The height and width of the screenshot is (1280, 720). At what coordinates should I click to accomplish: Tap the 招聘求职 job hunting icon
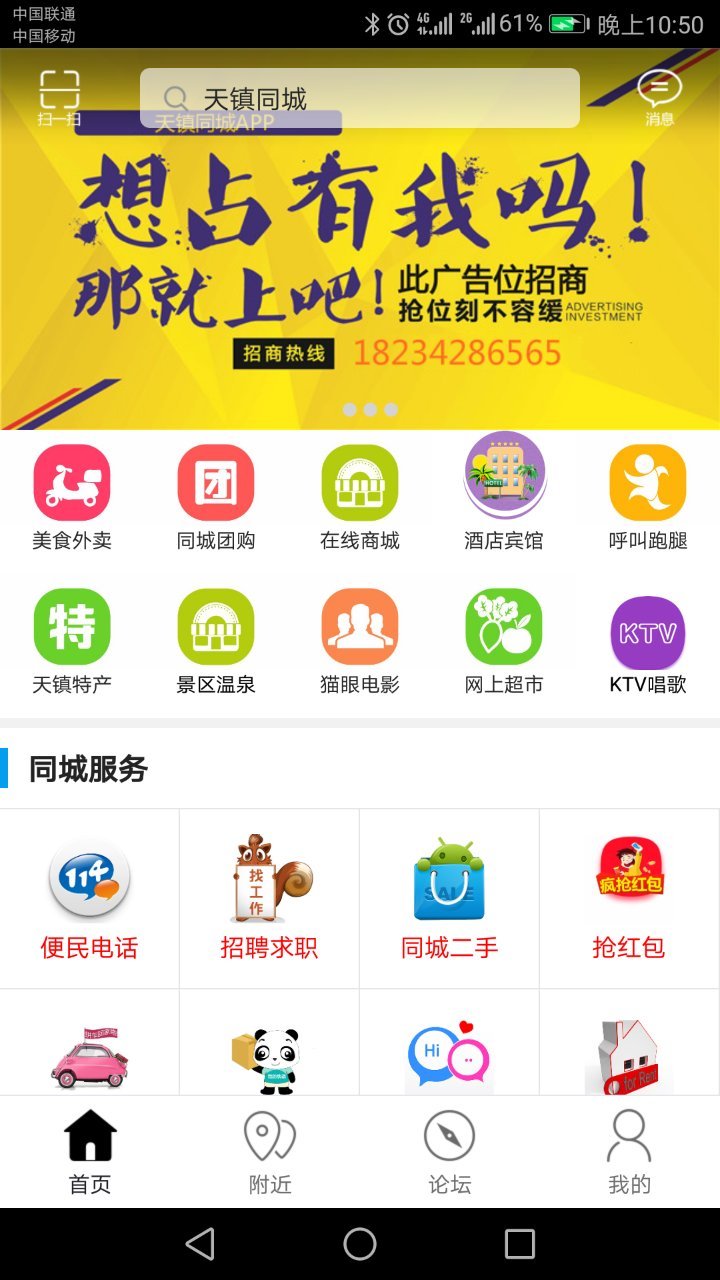point(269,897)
